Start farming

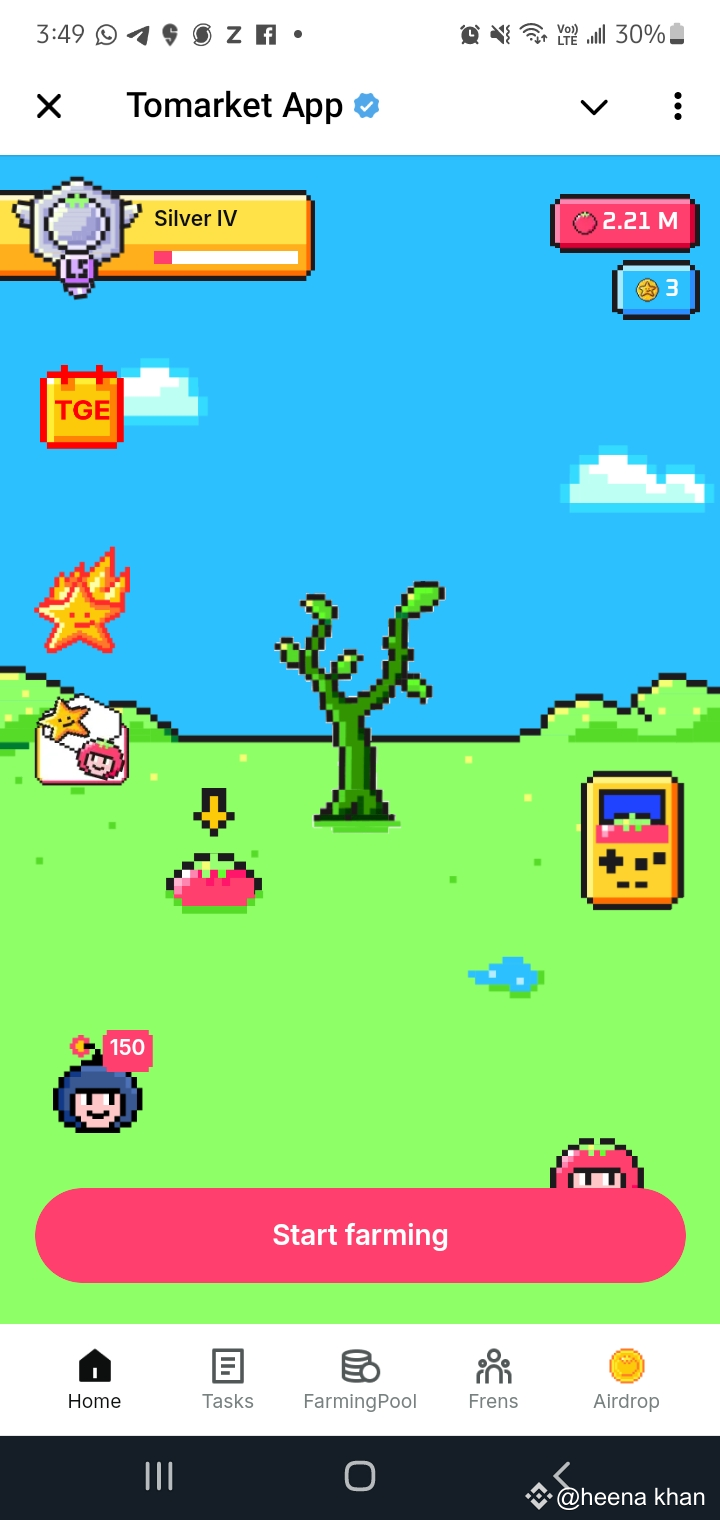(x=360, y=1235)
